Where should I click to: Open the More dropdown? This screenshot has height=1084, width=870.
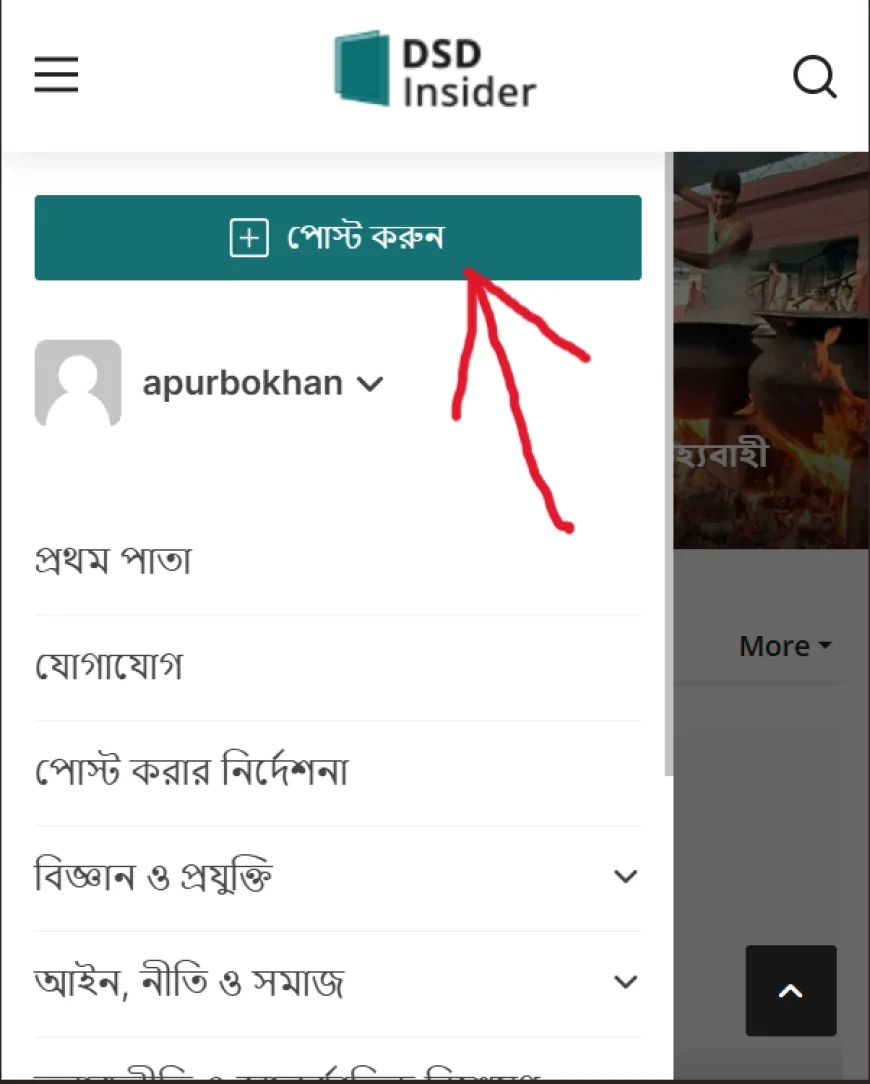784,646
